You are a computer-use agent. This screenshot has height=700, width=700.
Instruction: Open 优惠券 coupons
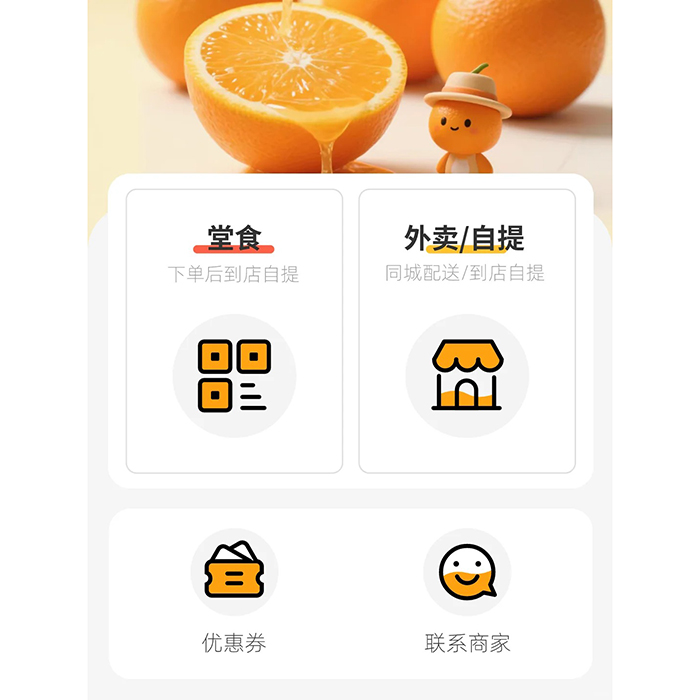[234, 591]
